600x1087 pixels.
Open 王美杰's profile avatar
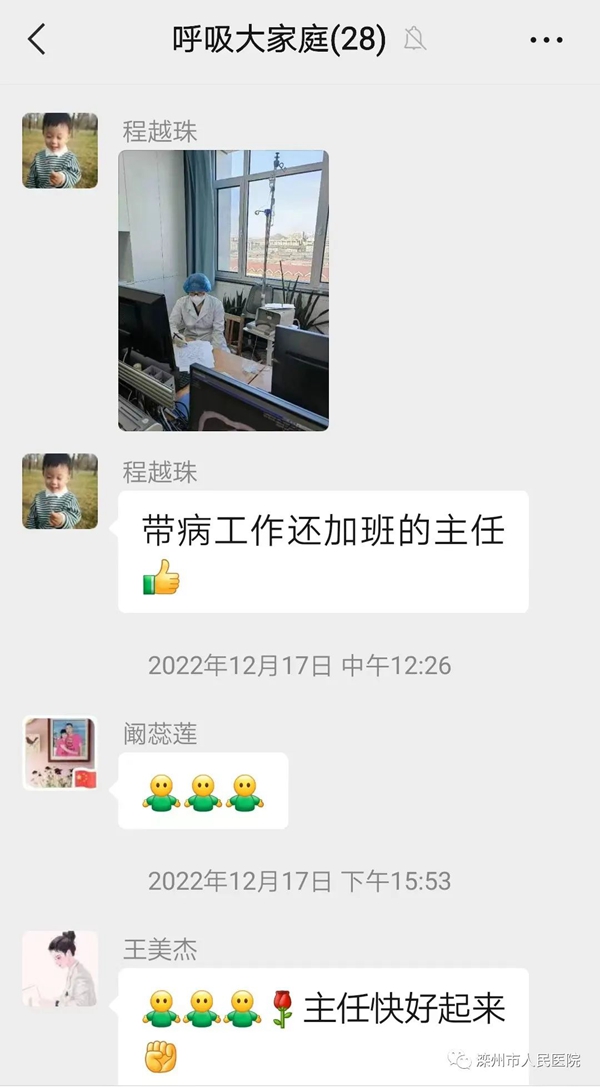(x=60, y=968)
